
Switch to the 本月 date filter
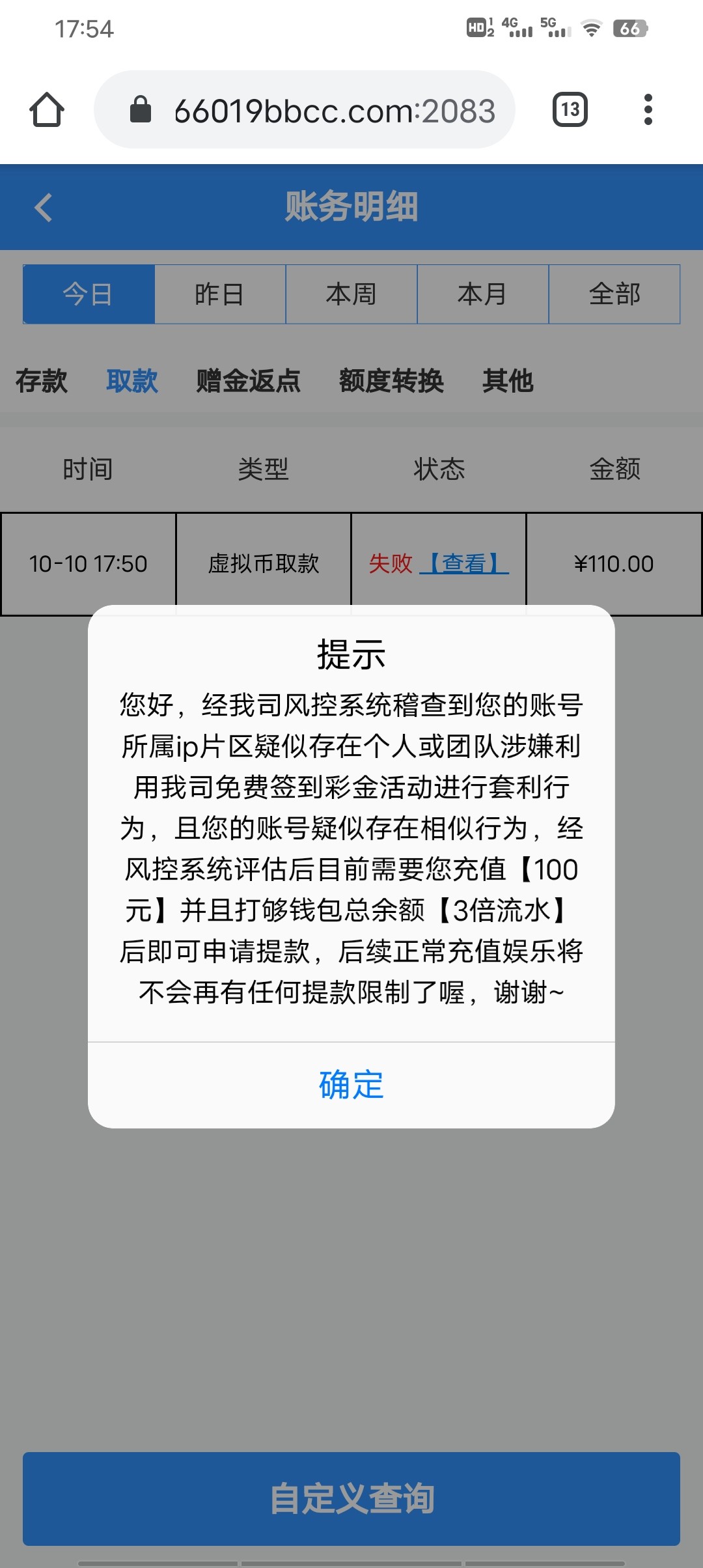[x=483, y=294]
